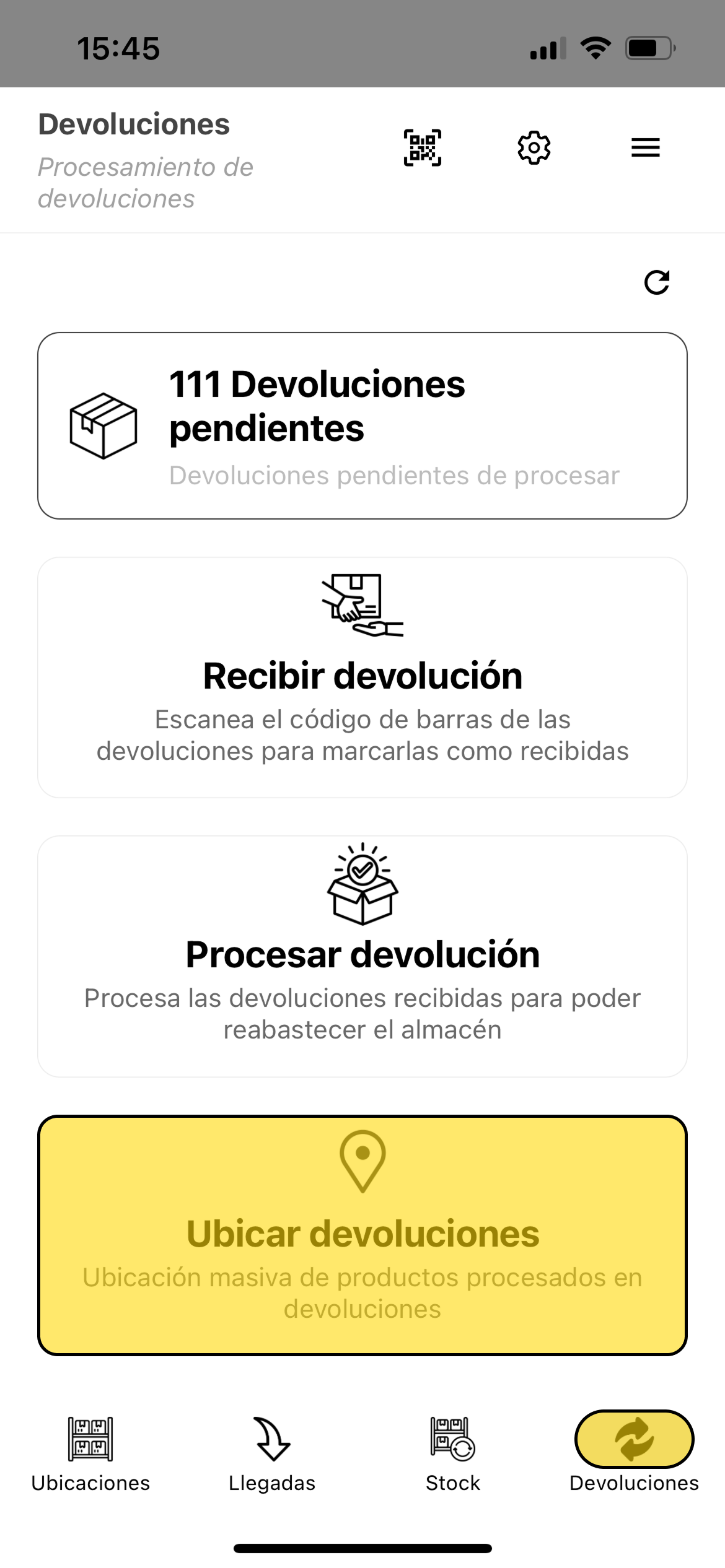Choose Procesar devolución
Screen dimensions: 725x1568
click(x=362, y=956)
